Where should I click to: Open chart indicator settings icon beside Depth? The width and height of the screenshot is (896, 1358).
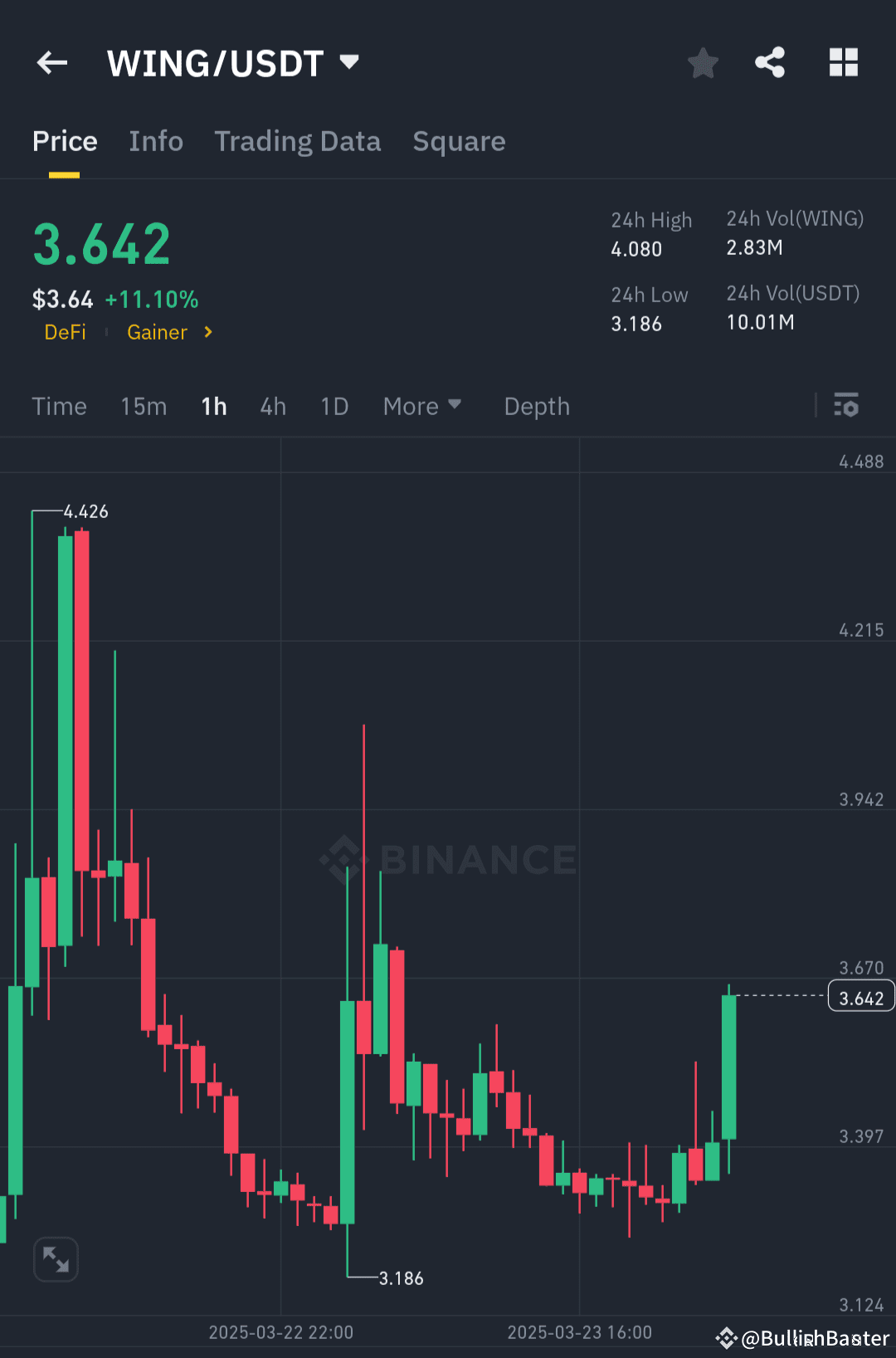click(846, 406)
